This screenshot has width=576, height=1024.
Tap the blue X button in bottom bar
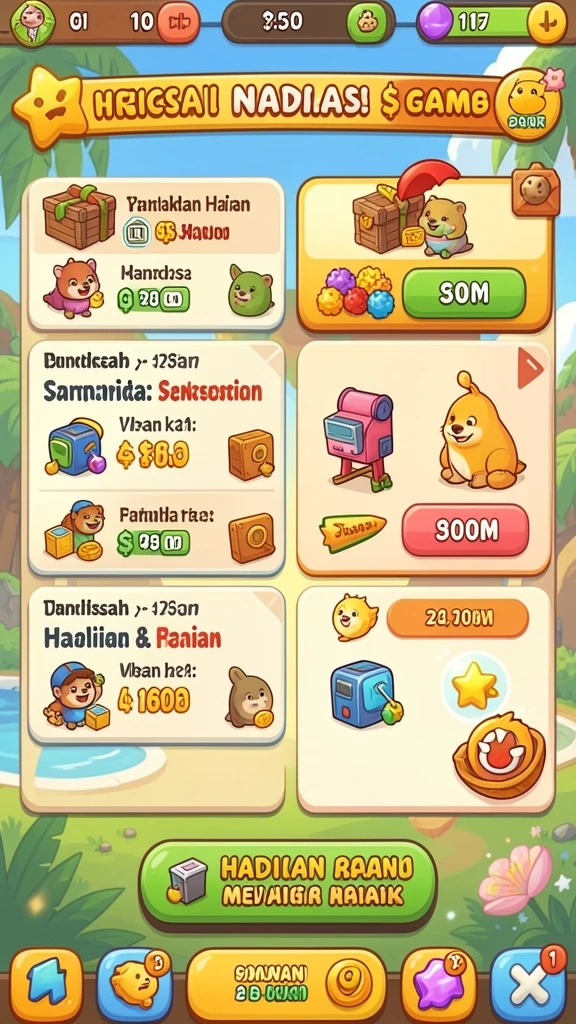(x=528, y=986)
